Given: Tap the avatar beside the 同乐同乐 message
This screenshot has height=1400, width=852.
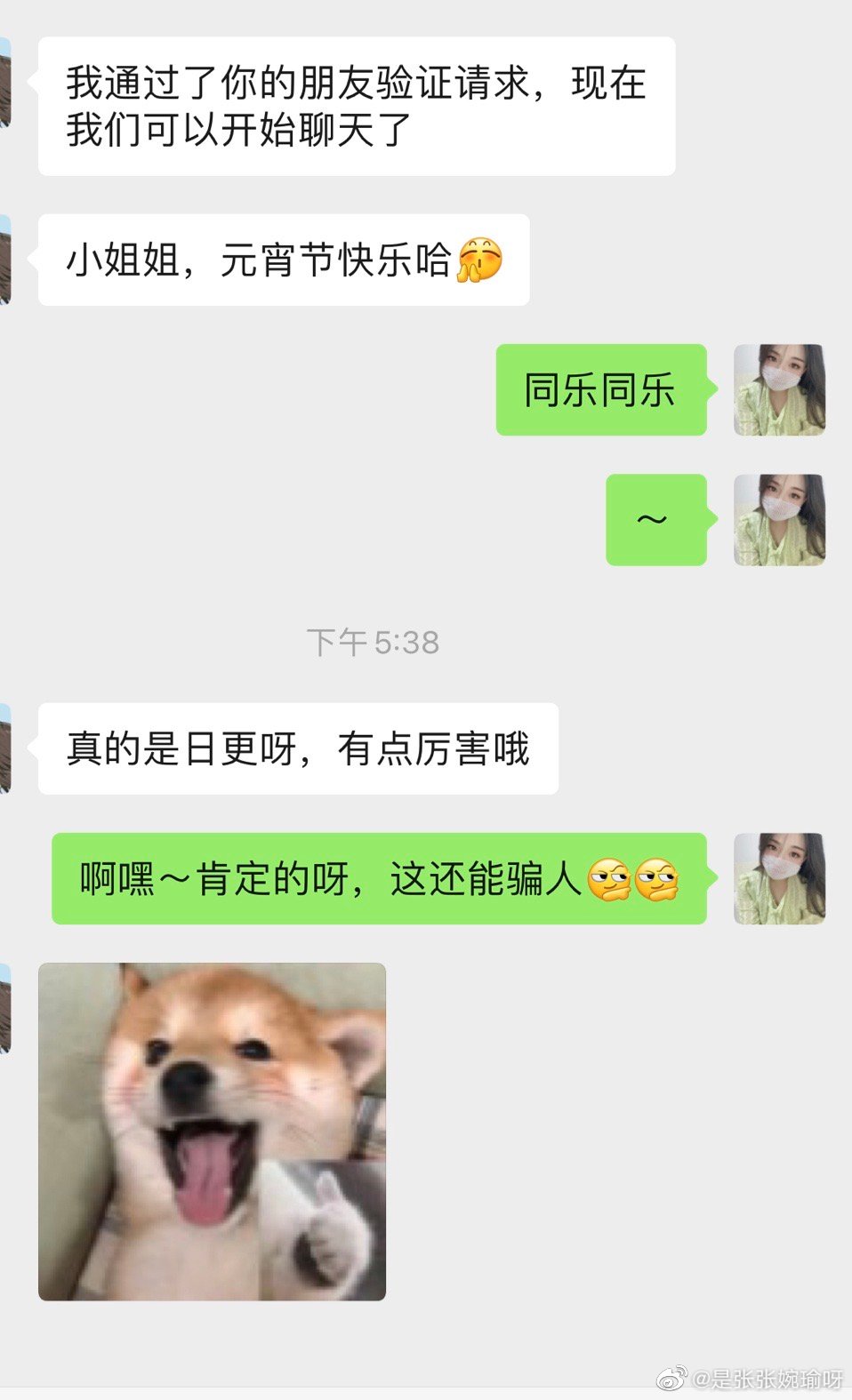Looking at the screenshot, I should pyautogui.click(x=779, y=390).
